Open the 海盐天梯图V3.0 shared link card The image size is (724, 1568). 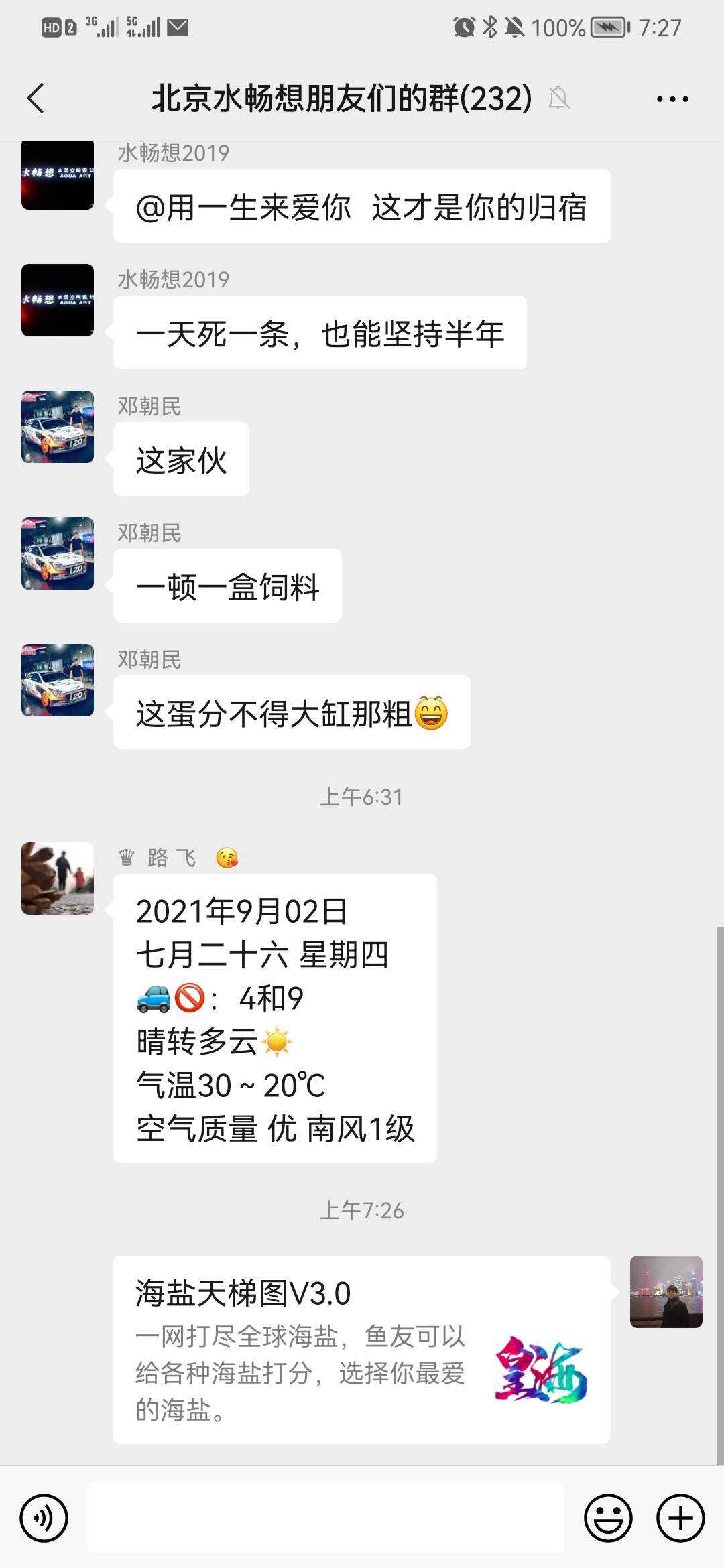361,1350
